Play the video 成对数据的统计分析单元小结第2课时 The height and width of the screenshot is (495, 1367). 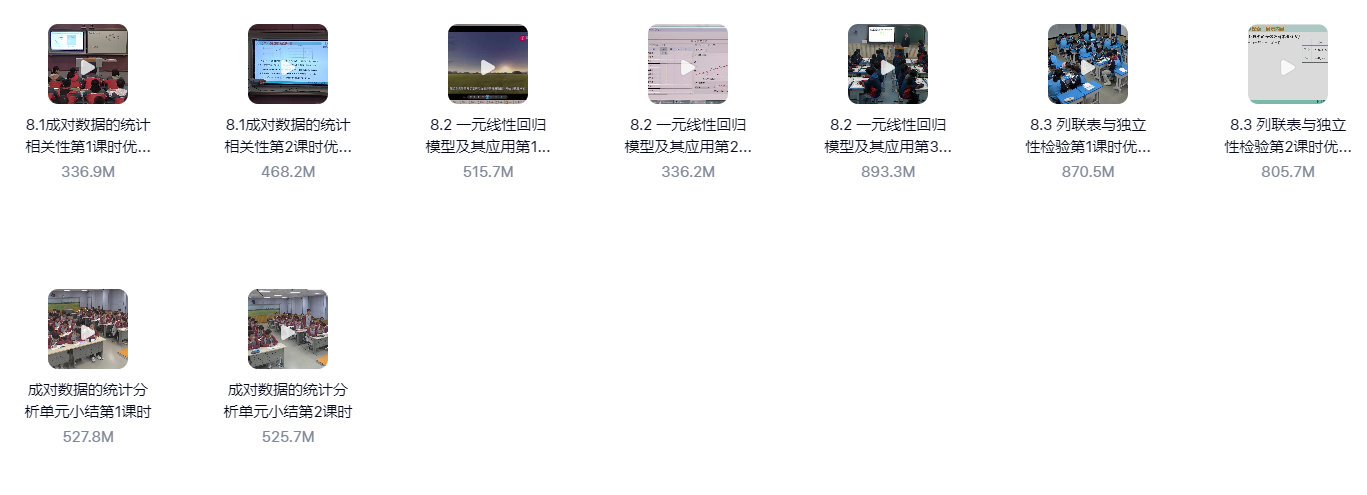288,330
